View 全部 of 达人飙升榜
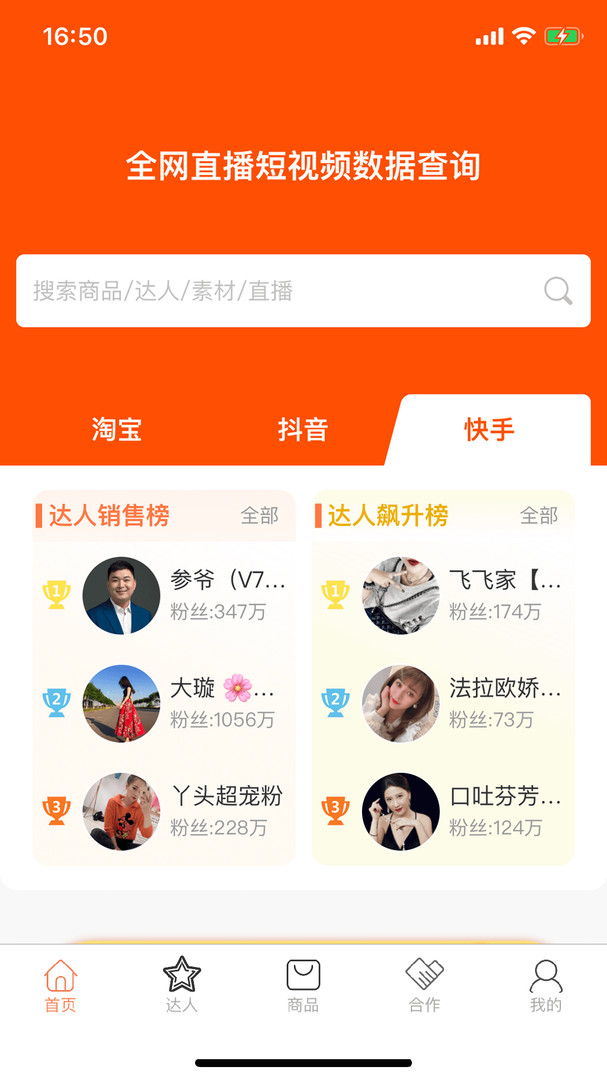The height and width of the screenshot is (1080, 607). click(x=538, y=516)
